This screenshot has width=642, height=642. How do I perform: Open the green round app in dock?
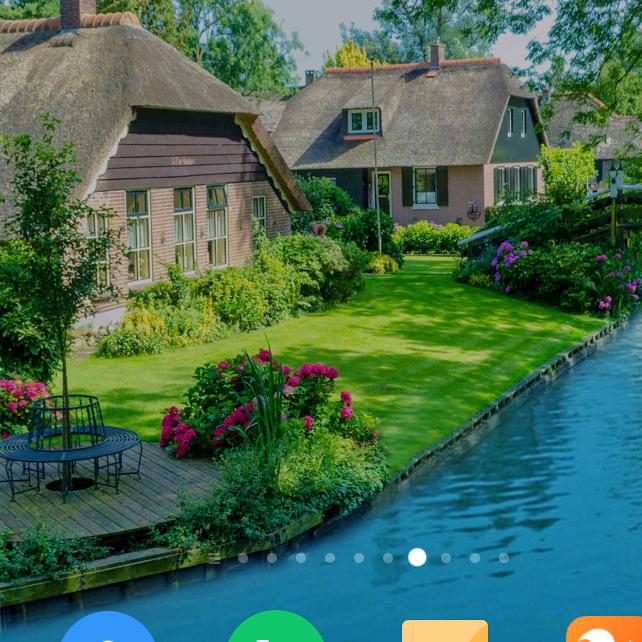276,630
